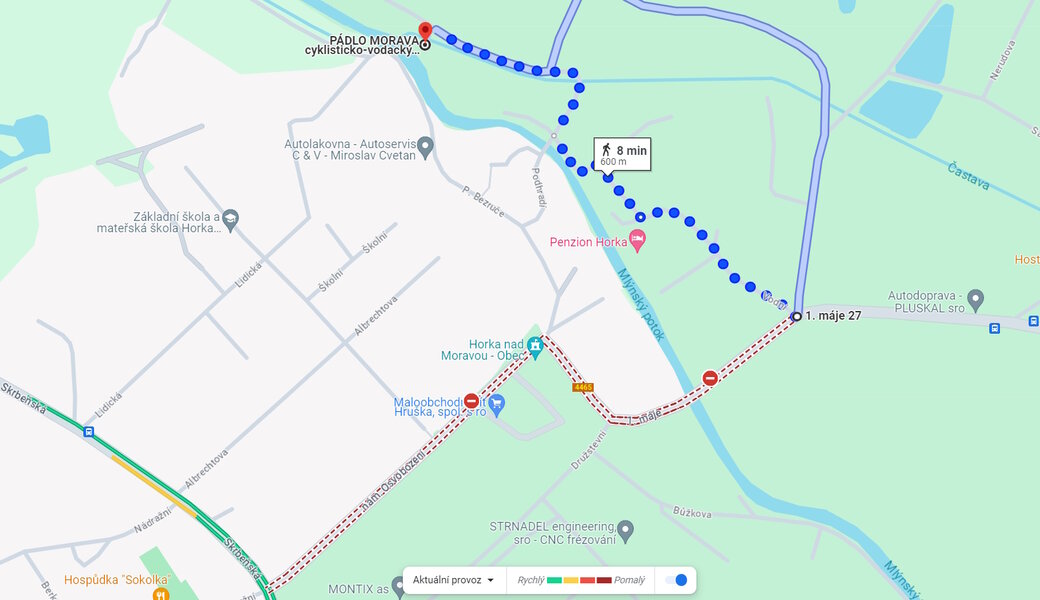Tap closure sign on nám. Osvobození
The width and height of the screenshot is (1040, 600).
pos(471,400)
